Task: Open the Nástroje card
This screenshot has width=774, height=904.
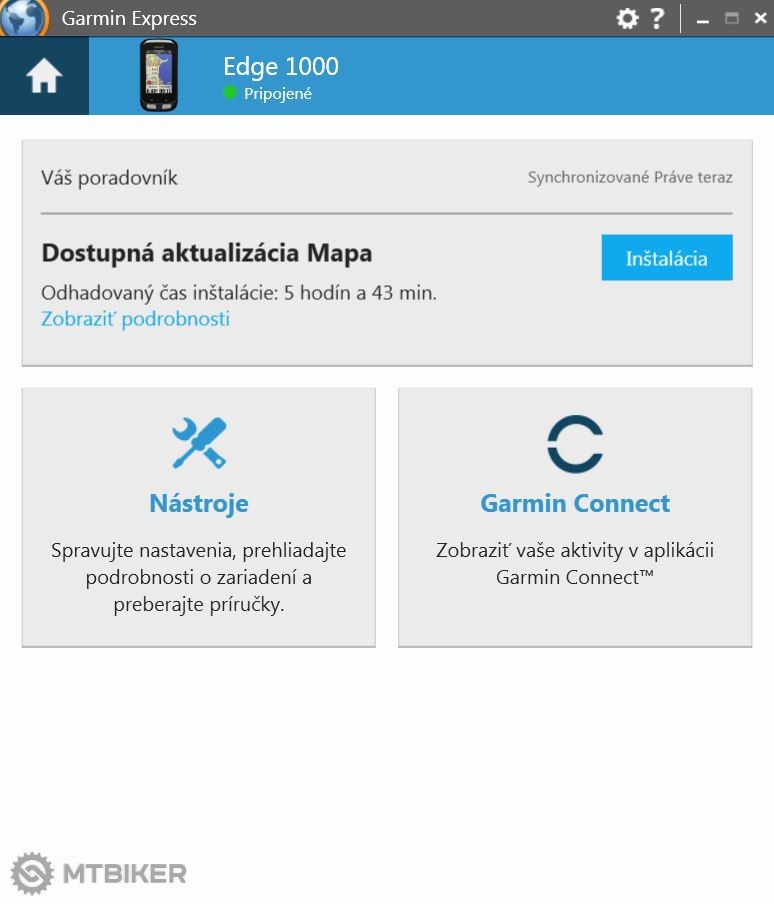Action: coord(198,517)
